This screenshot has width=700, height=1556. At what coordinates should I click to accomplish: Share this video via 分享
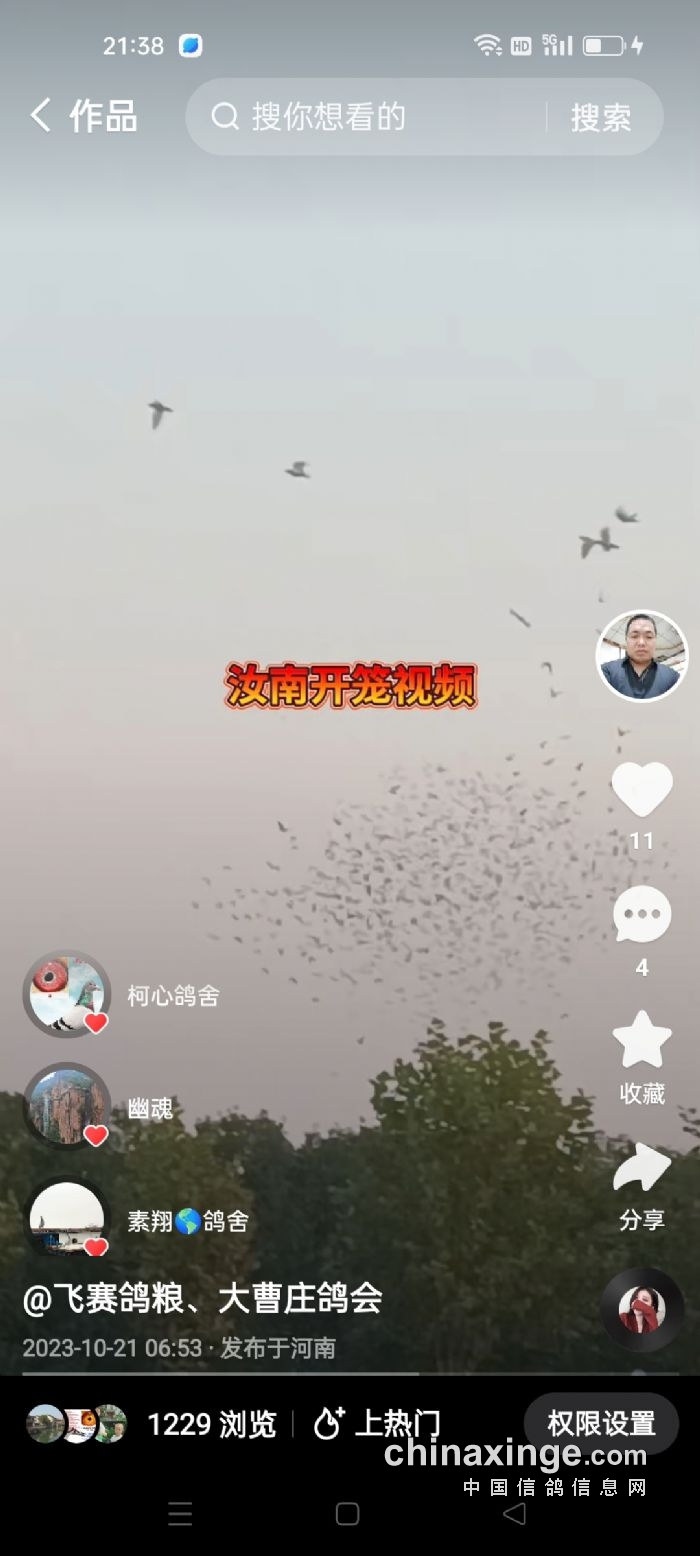(642, 1170)
